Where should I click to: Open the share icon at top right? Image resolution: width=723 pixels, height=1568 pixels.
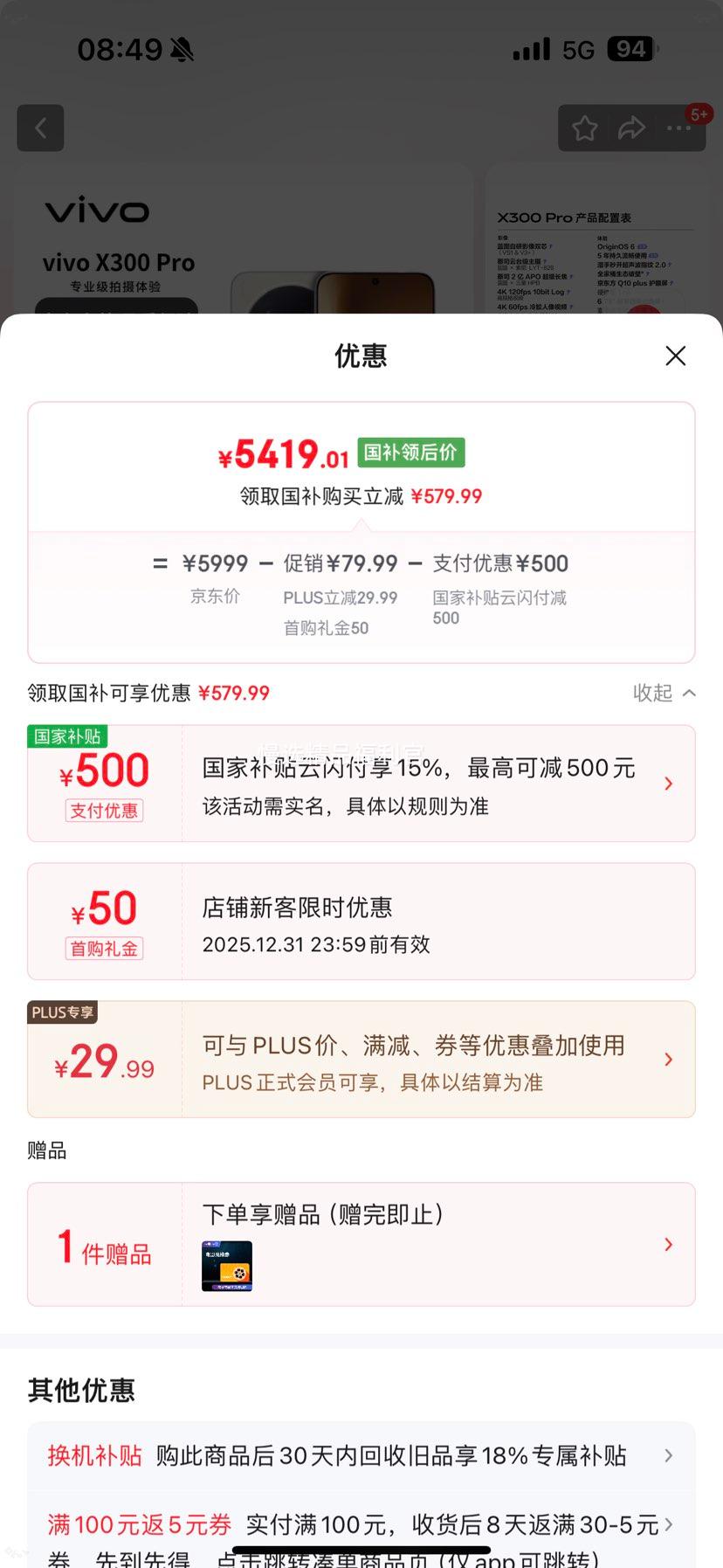[630, 128]
